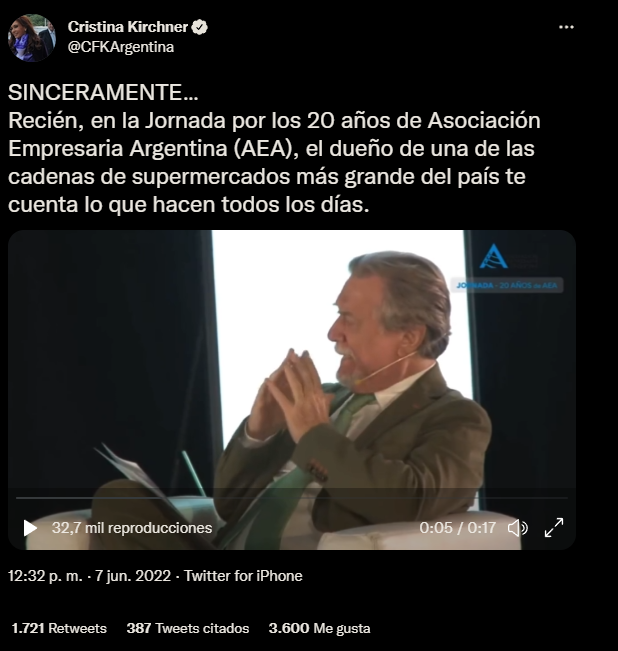Mute the video sound
Image resolution: width=618 pixels, height=651 pixels.
[x=517, y=527]
